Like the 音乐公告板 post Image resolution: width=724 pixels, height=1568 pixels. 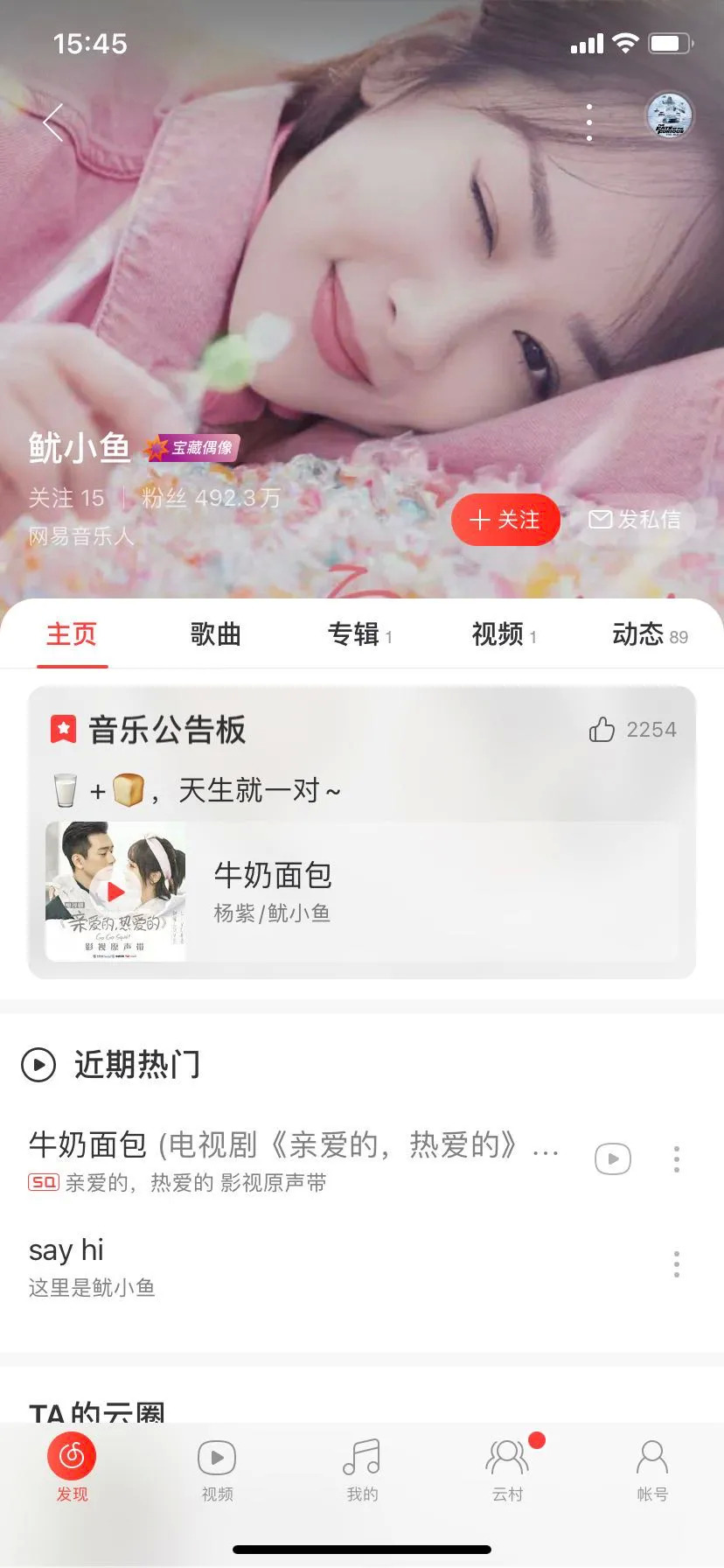pyautogui.click(x=602, y=729)
